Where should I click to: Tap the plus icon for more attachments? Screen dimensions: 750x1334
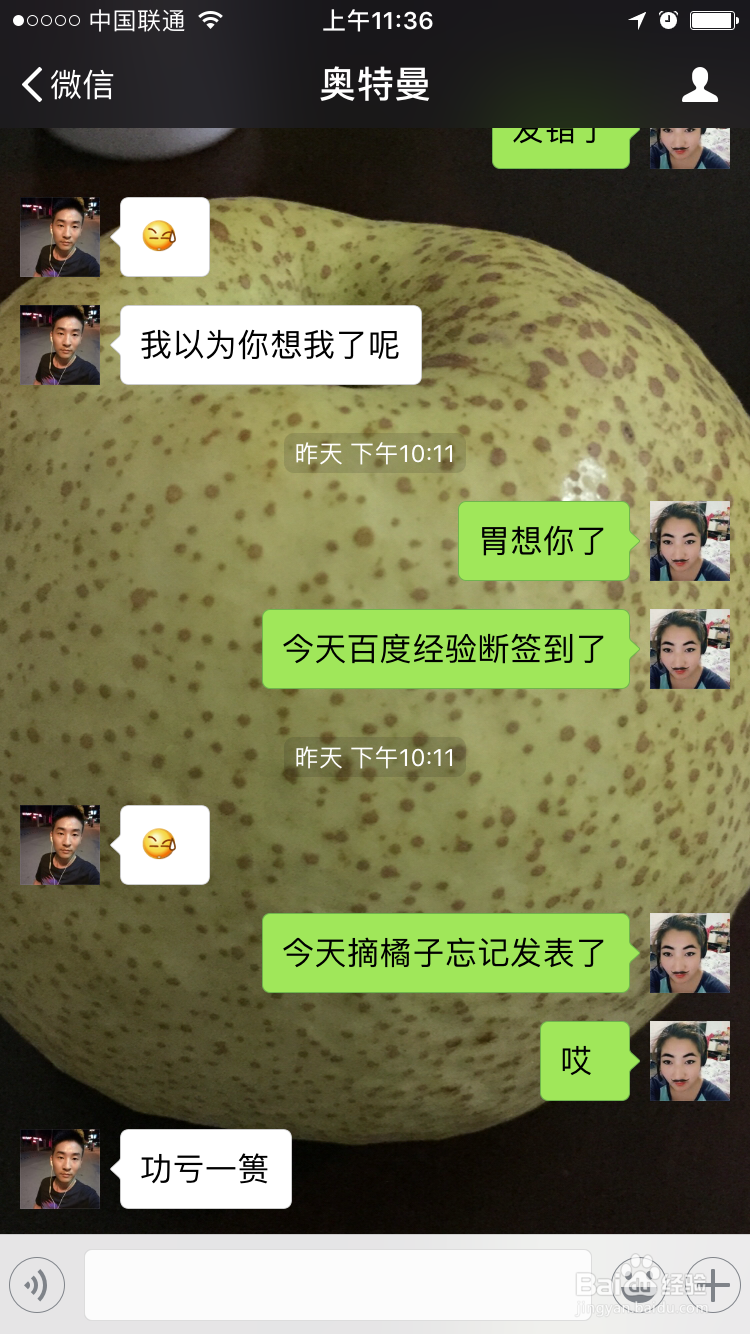coord(710,1285)
